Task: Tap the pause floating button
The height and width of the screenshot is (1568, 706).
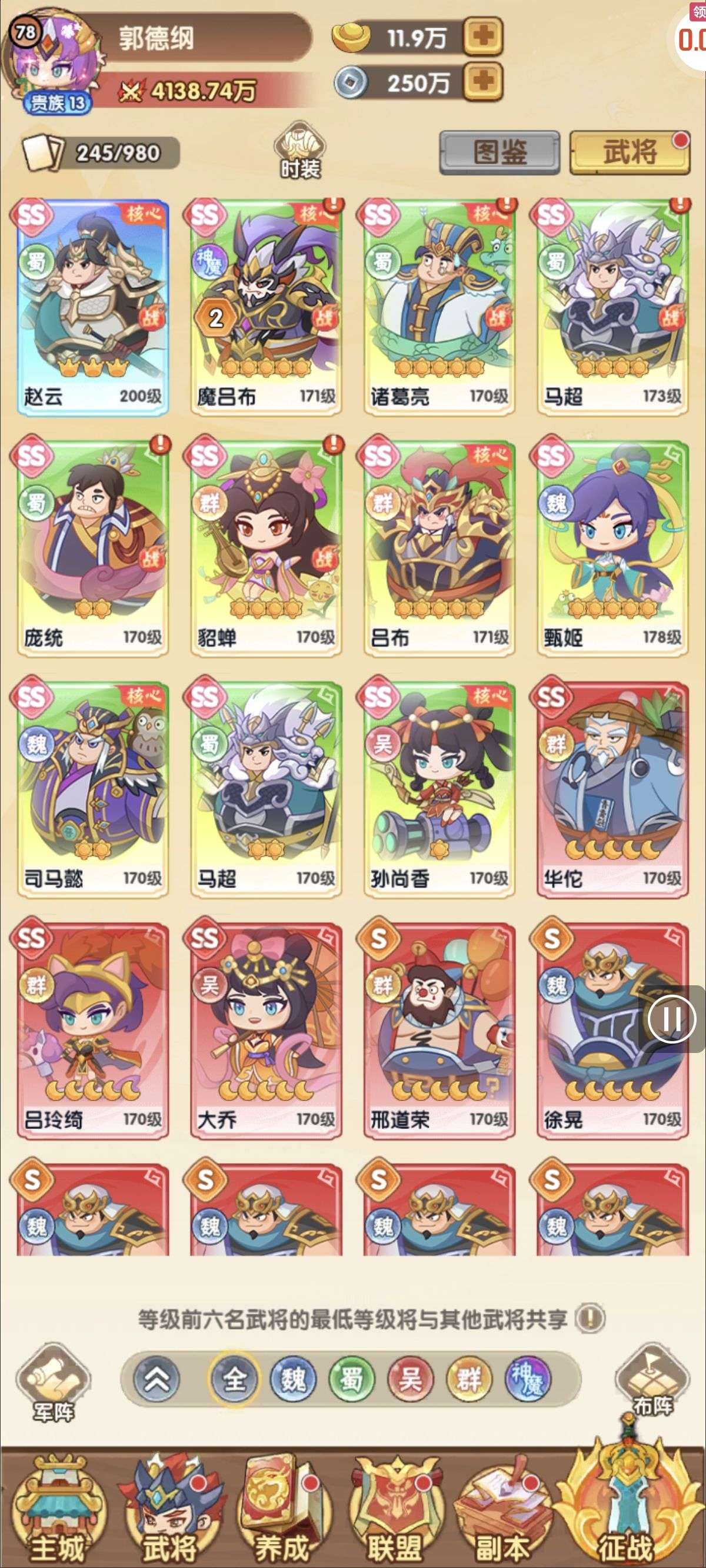Action: (x=671, y=1018)
